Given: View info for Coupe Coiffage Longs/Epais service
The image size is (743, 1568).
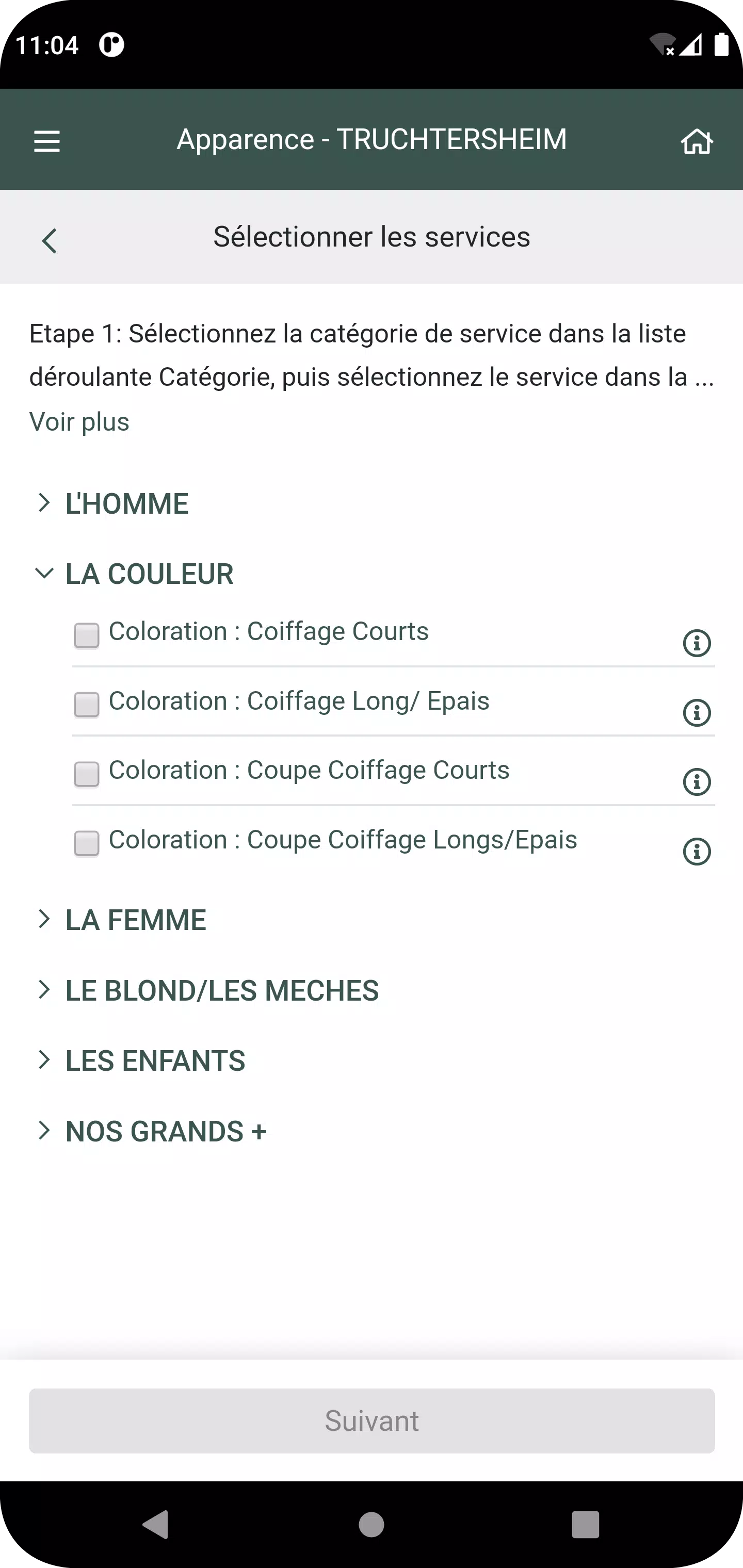Looking at the screenshot, I should coord(695,851).
